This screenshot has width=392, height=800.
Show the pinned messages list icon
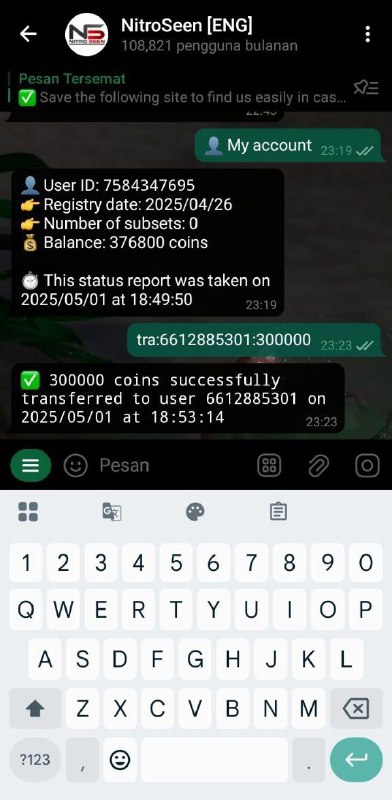tap(366, 88)
